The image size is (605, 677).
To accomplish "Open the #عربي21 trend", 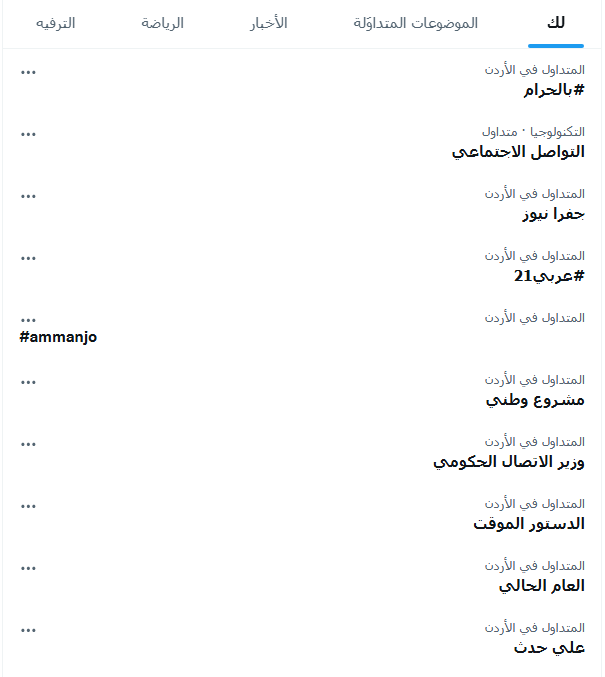I will pos(549,276).
